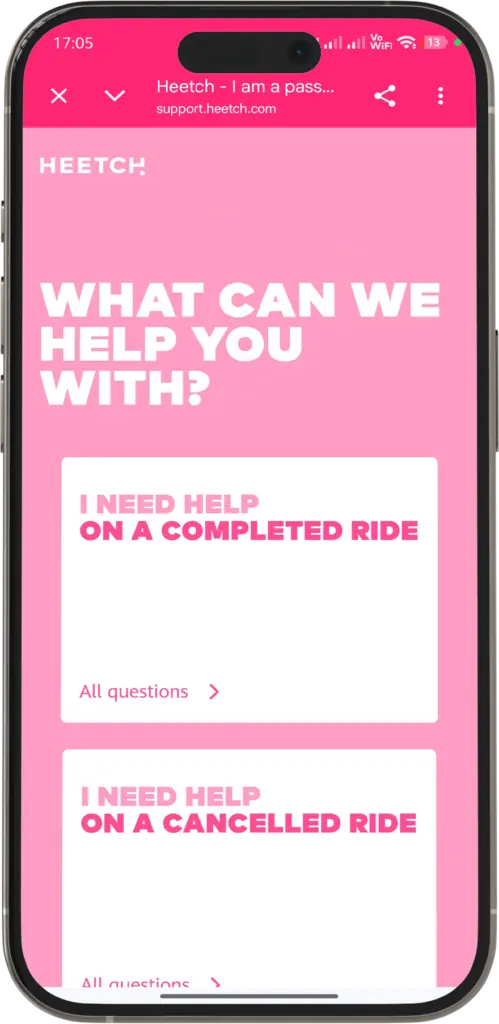Open the help on a cancelled ride card
This screenshot has height=1024, width=499.
point(249,869)
